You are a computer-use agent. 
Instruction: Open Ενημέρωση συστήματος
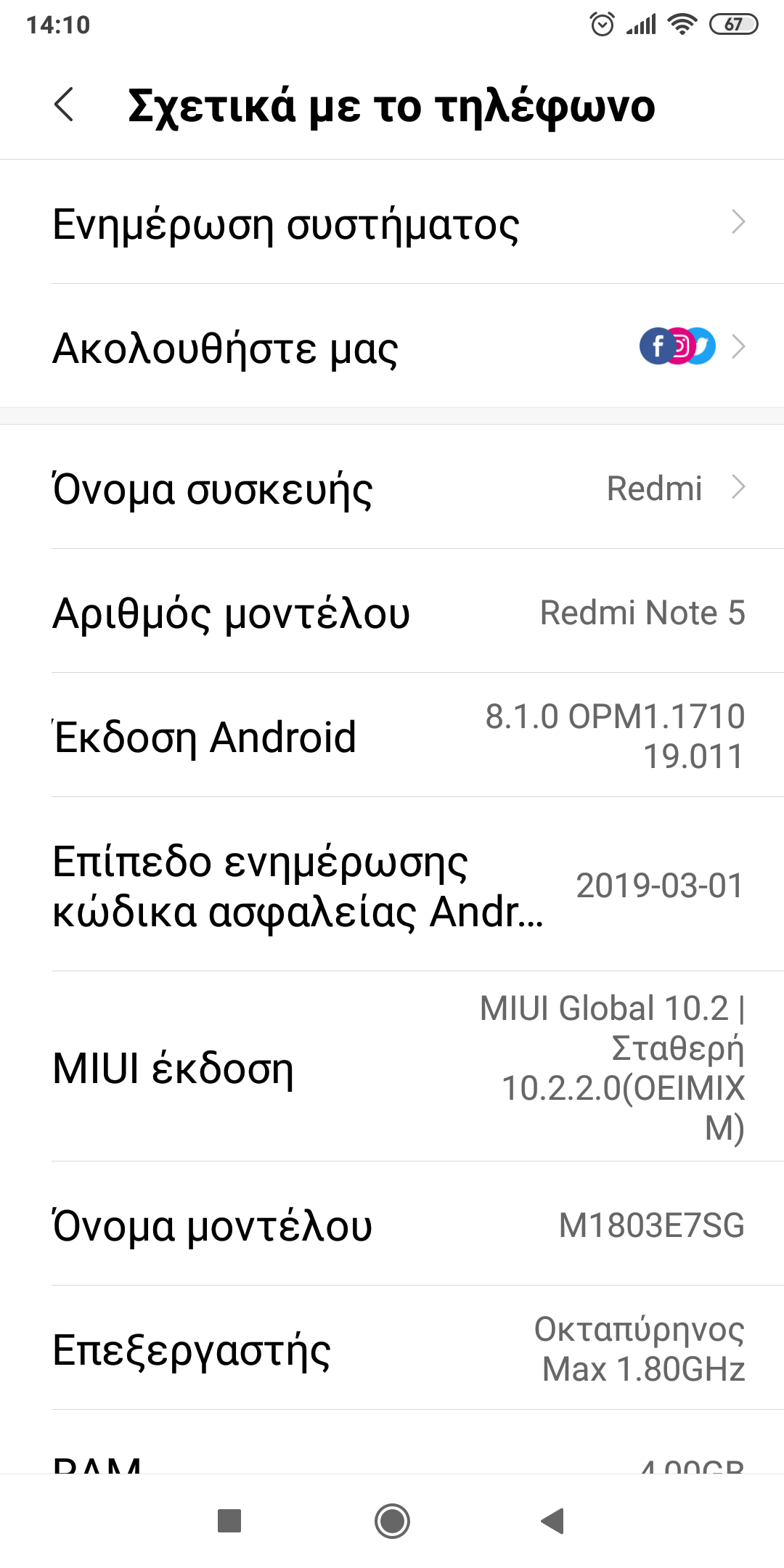pyautogui.click(x=392, y=223)
